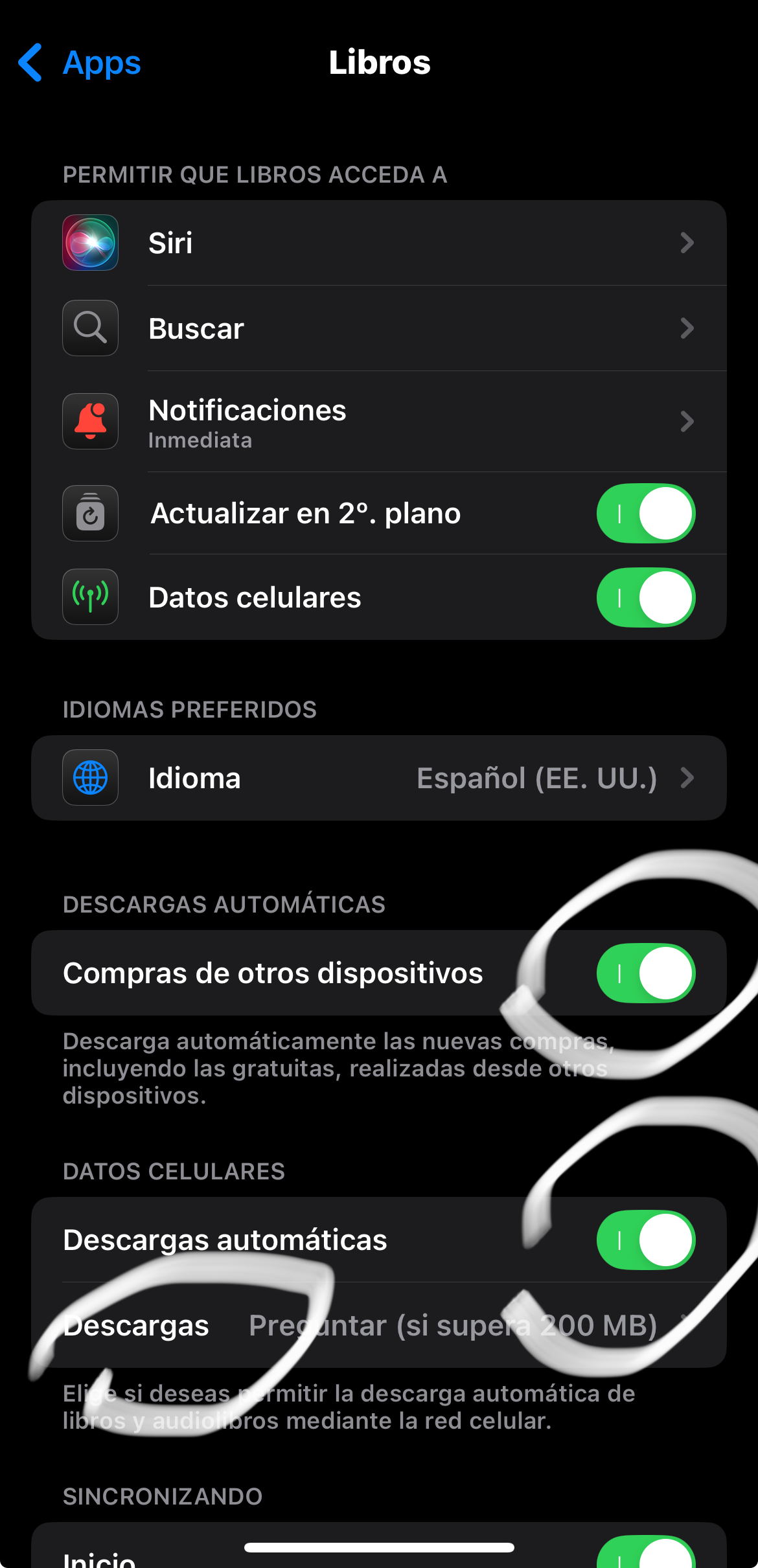Open Notificaciones settings
Viewport: 758px width, 1568px height.
[378, 422]
